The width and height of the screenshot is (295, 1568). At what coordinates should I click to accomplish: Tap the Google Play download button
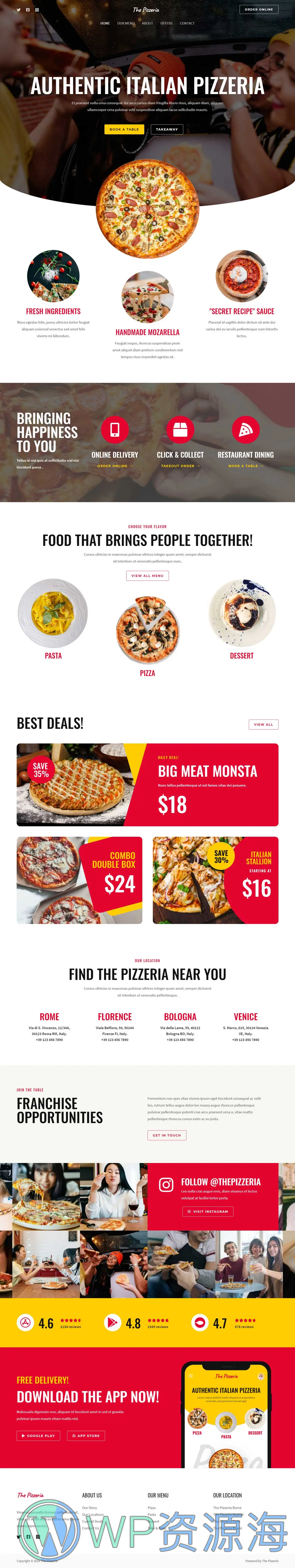click(x=38, y=1436)
